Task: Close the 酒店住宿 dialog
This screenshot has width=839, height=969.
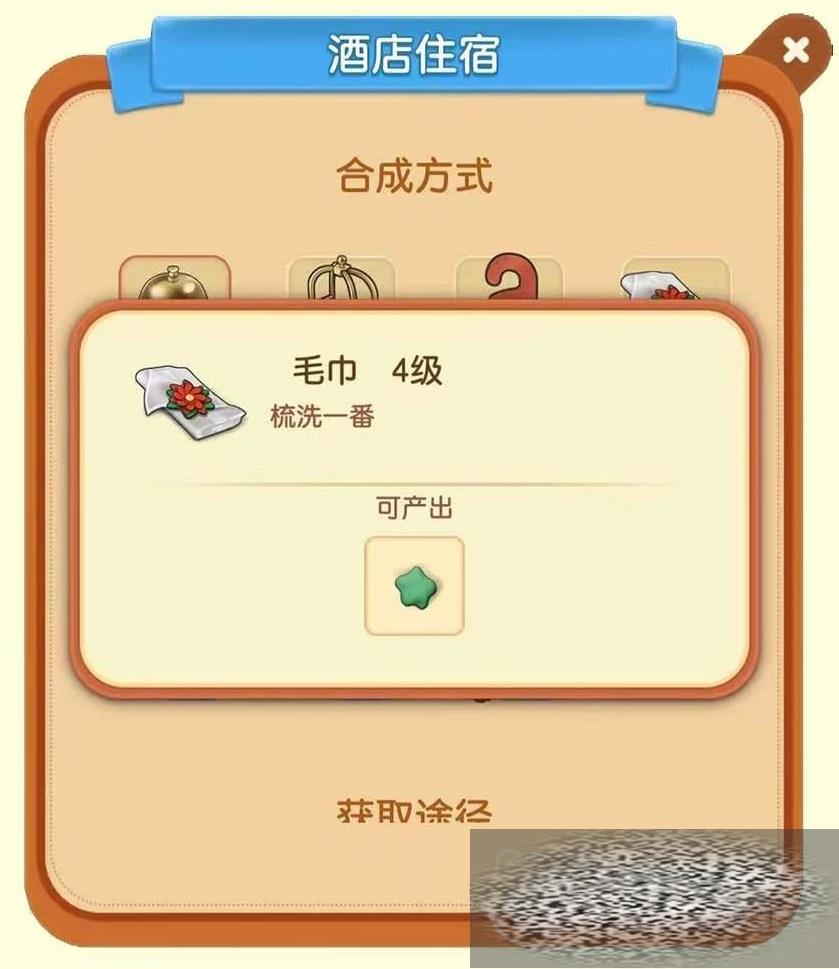Action: 796,50
